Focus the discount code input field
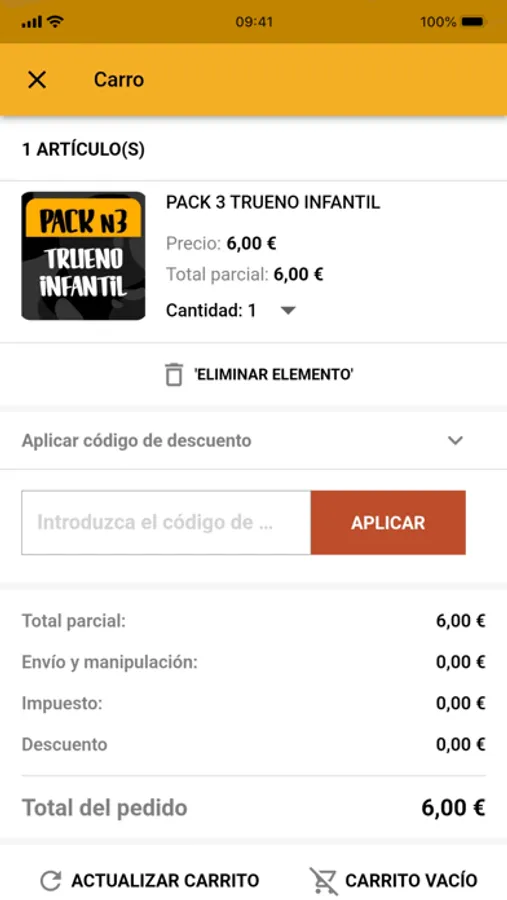 pyautogui.click(x=166, y=523)
